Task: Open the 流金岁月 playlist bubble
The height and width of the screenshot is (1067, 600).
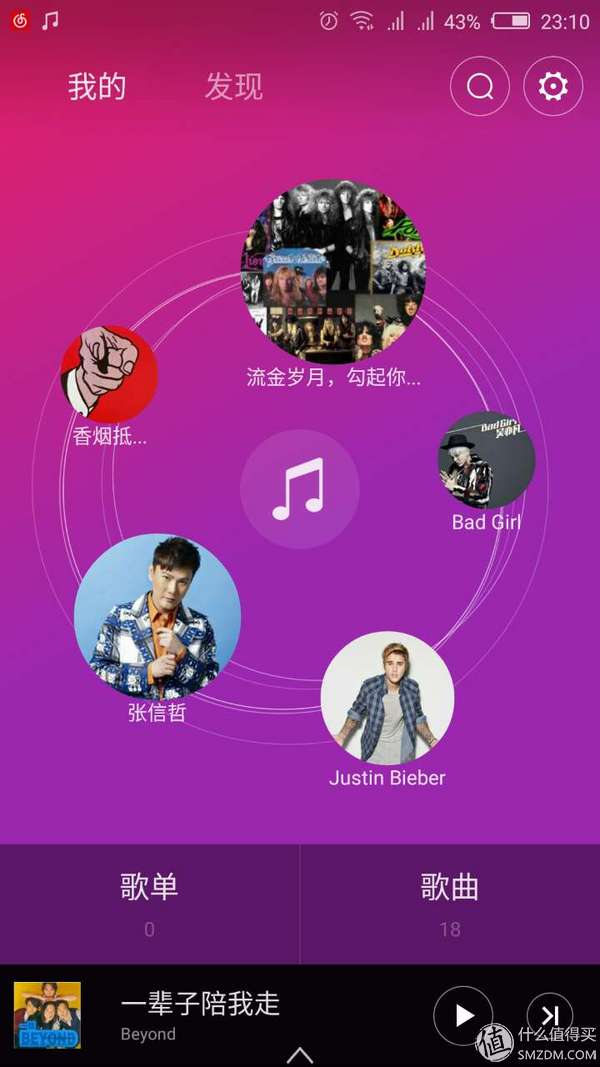Action: tap(333, 271)
